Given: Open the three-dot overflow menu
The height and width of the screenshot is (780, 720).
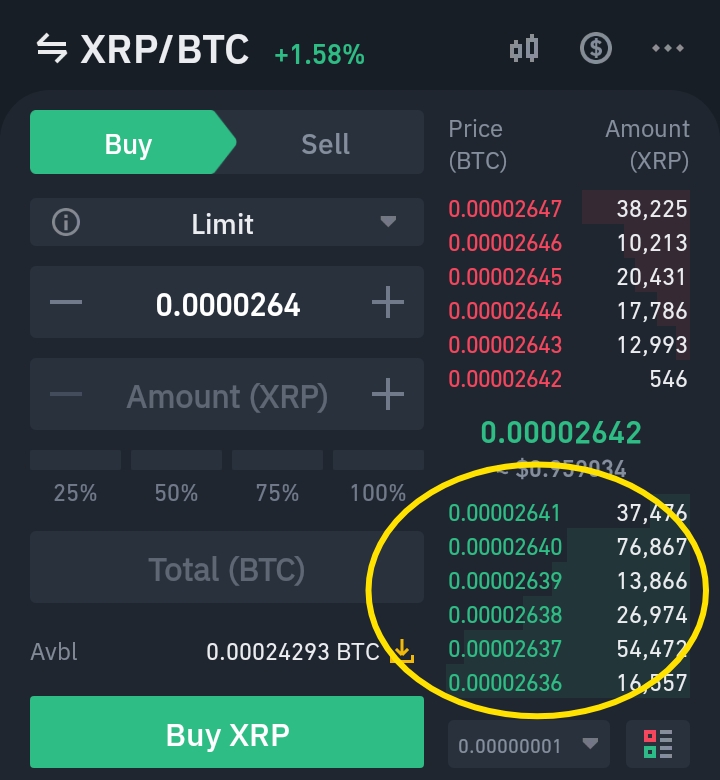Looking at the screenshot, I should pos(666,48).
